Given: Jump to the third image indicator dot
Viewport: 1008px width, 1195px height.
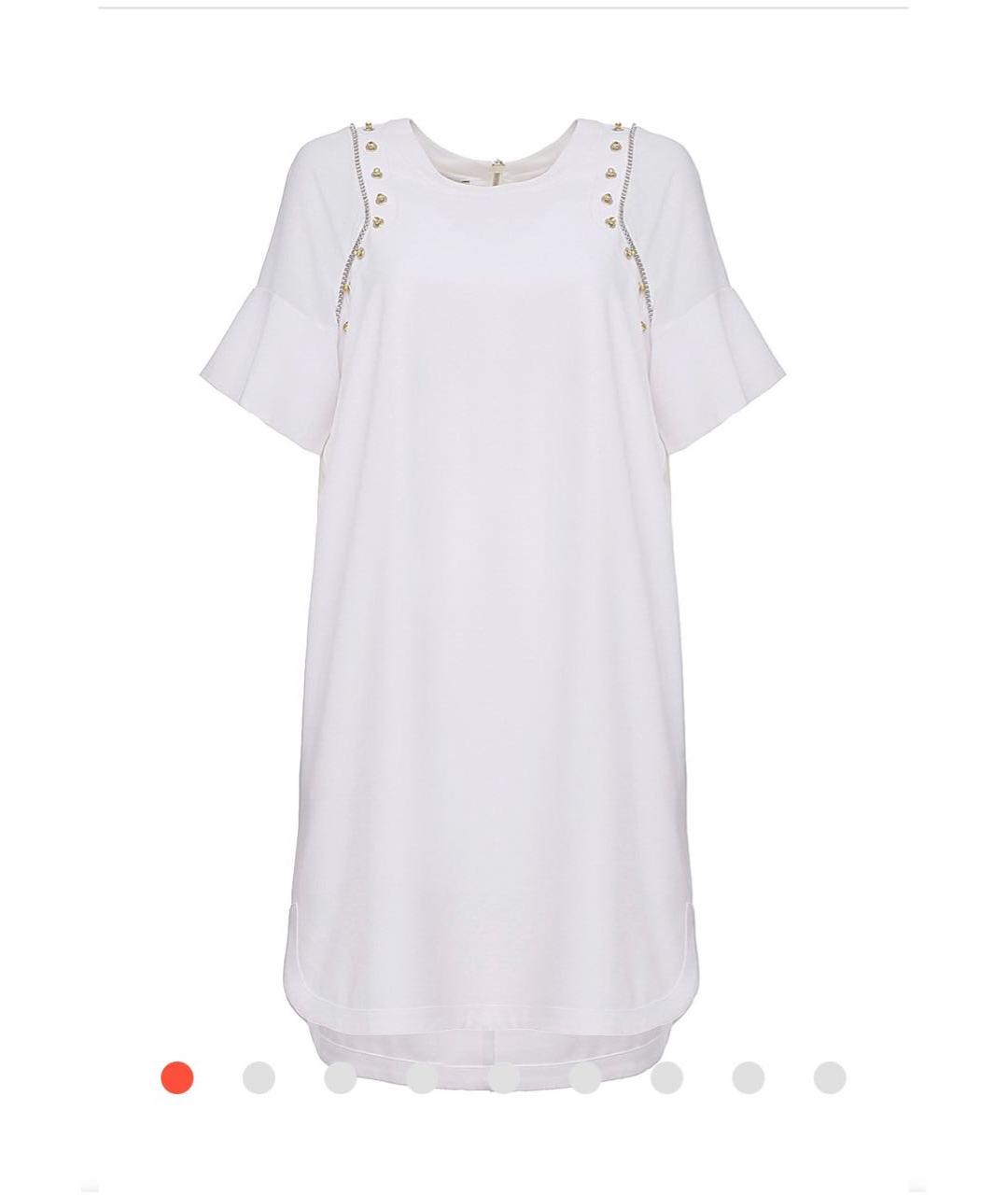Looking at the screenshot, I should (x=341, y=1077).
